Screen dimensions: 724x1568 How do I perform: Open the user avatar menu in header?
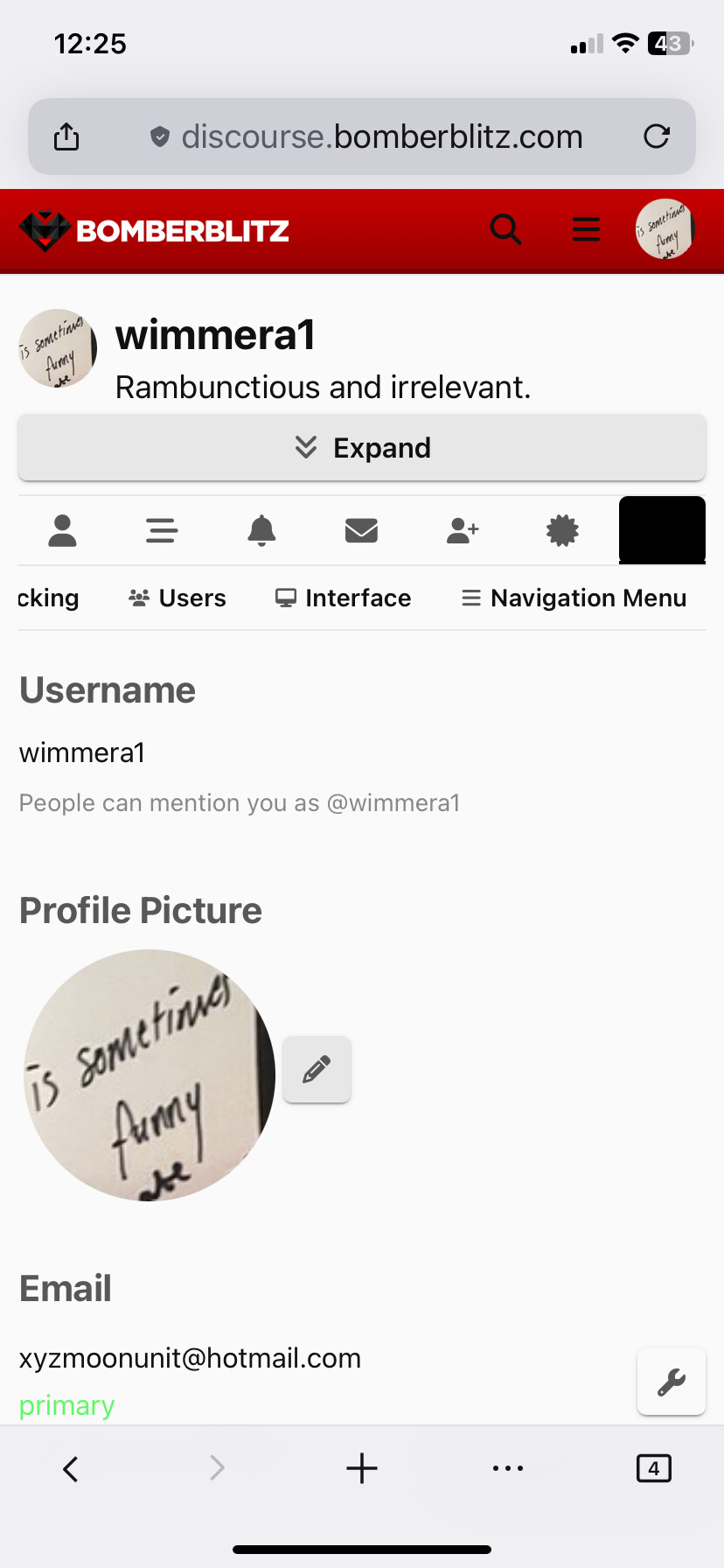pyautogui.click(x=665, y=230)
